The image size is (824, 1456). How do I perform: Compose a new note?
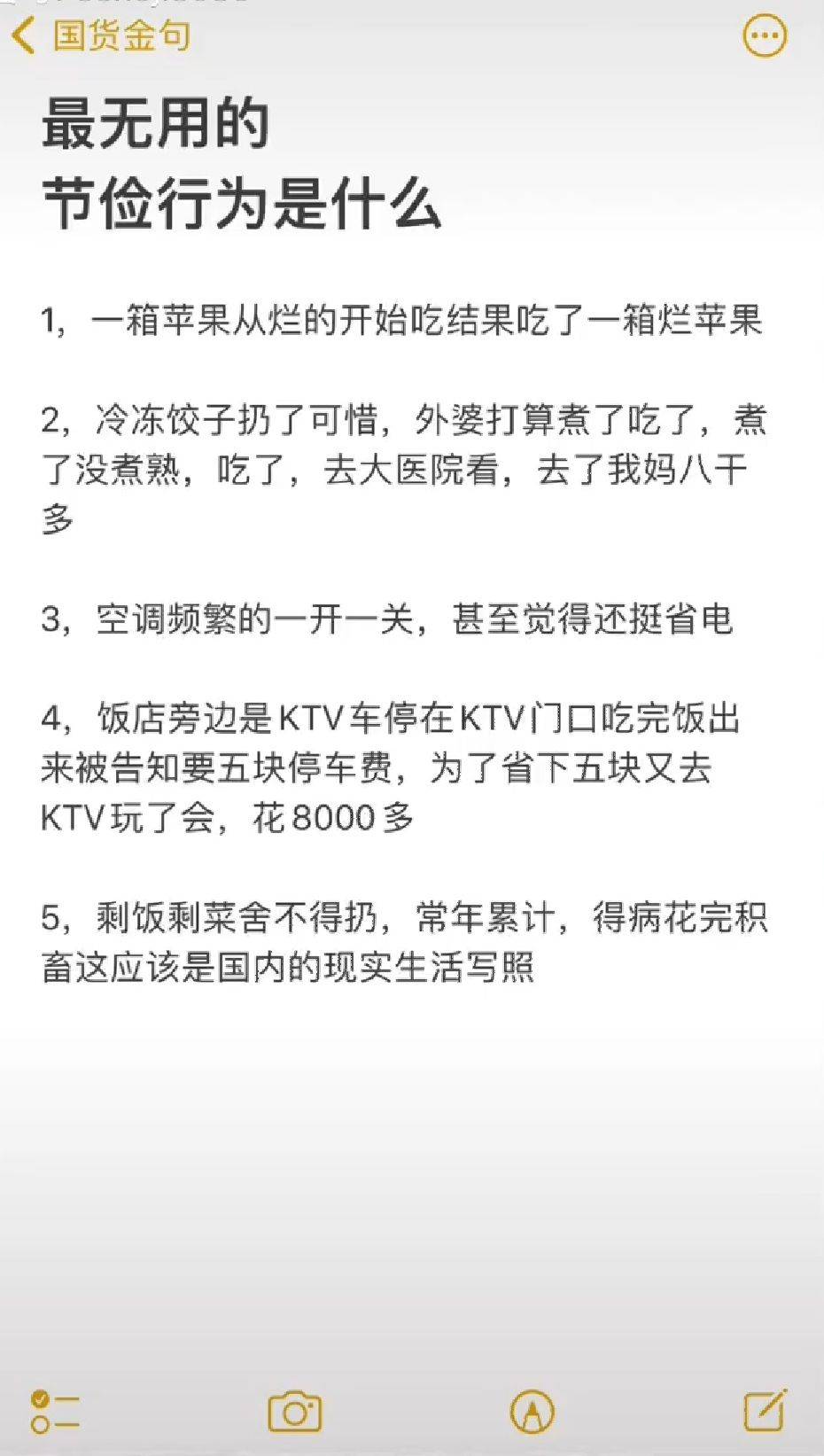pyautogui.click(x=765, y=1410)
